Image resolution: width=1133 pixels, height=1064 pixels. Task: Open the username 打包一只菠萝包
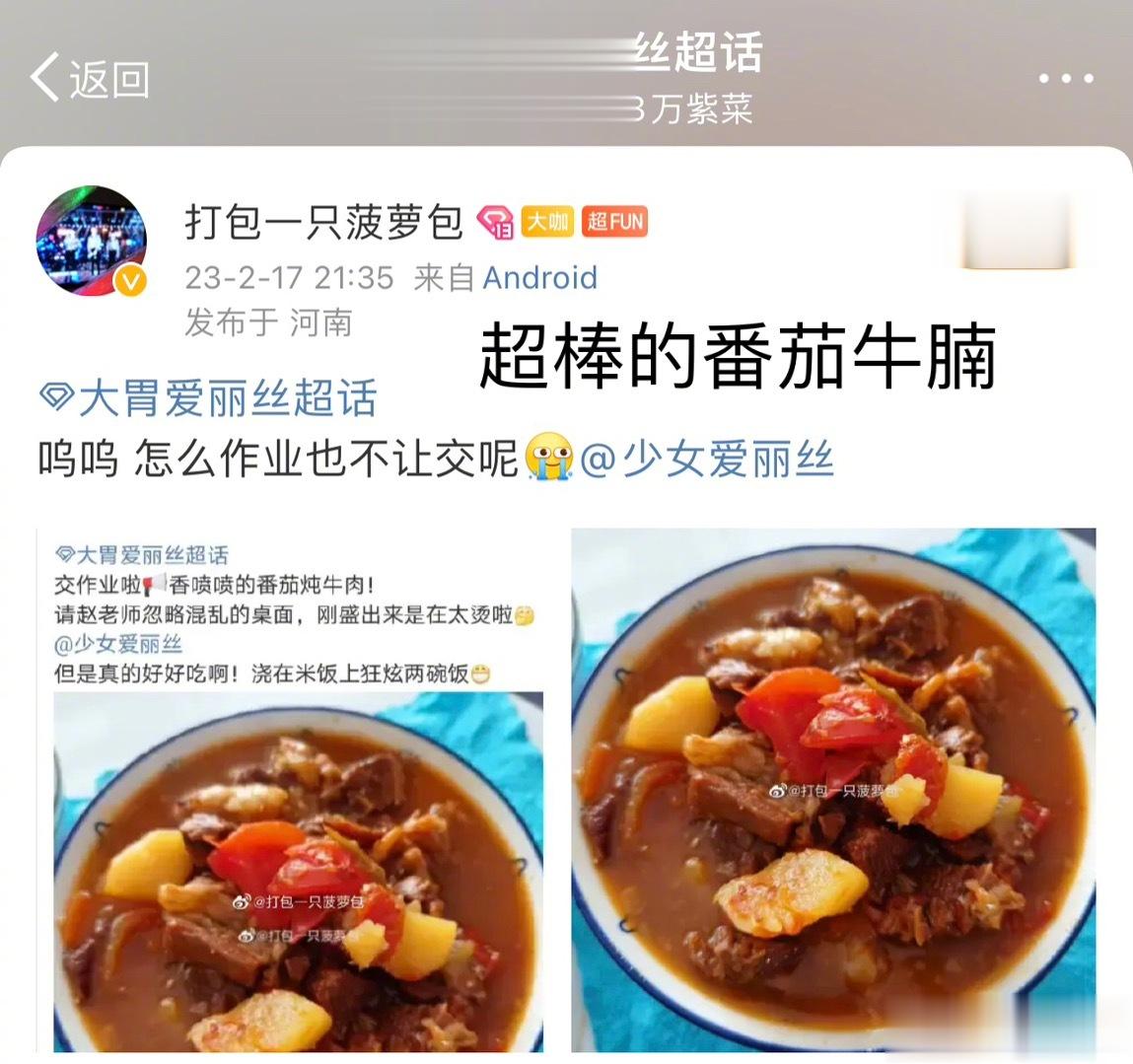point(323,221)
